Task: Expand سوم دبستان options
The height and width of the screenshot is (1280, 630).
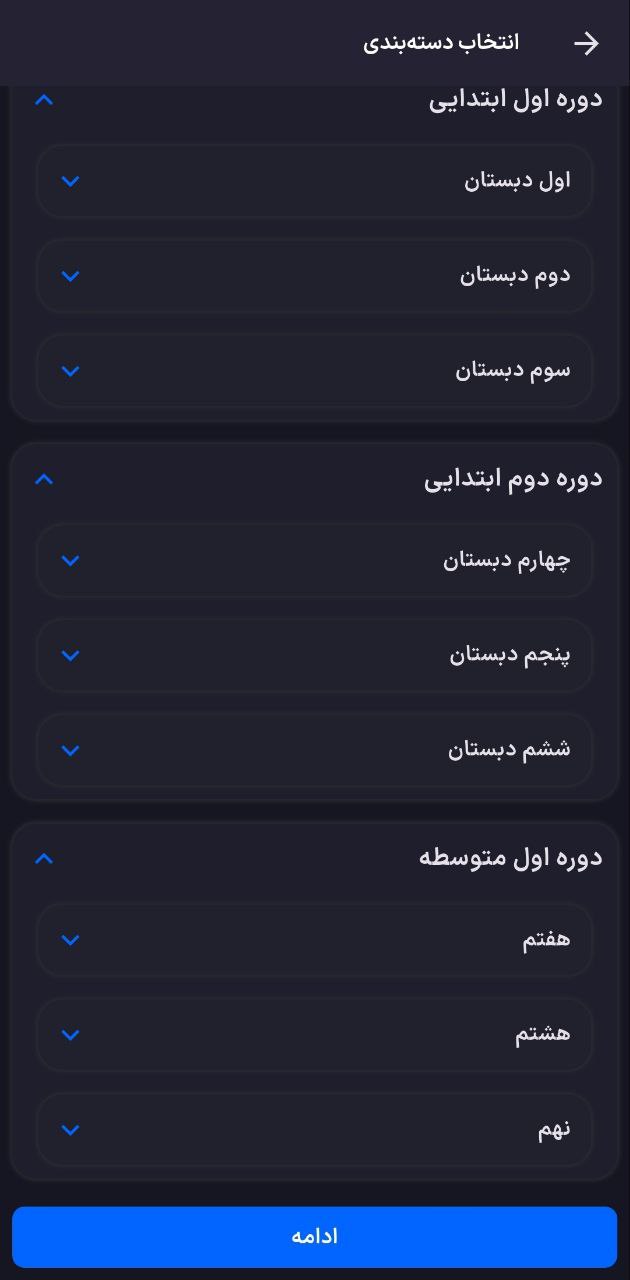Action: [70, 371]
